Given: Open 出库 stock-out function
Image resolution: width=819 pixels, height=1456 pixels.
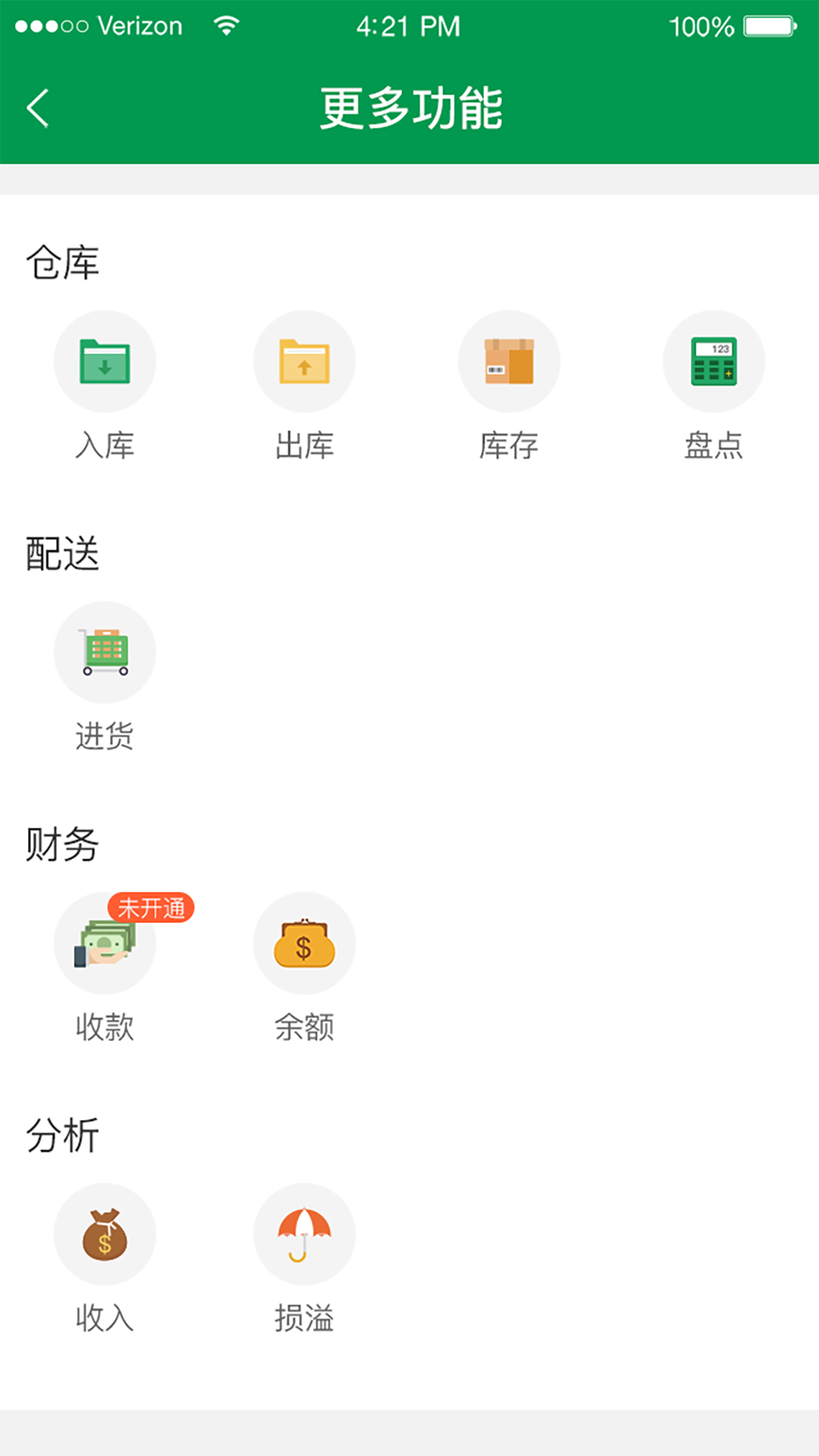Looking at the screenshot, I should pyautogui.click(x=304, y=362).
